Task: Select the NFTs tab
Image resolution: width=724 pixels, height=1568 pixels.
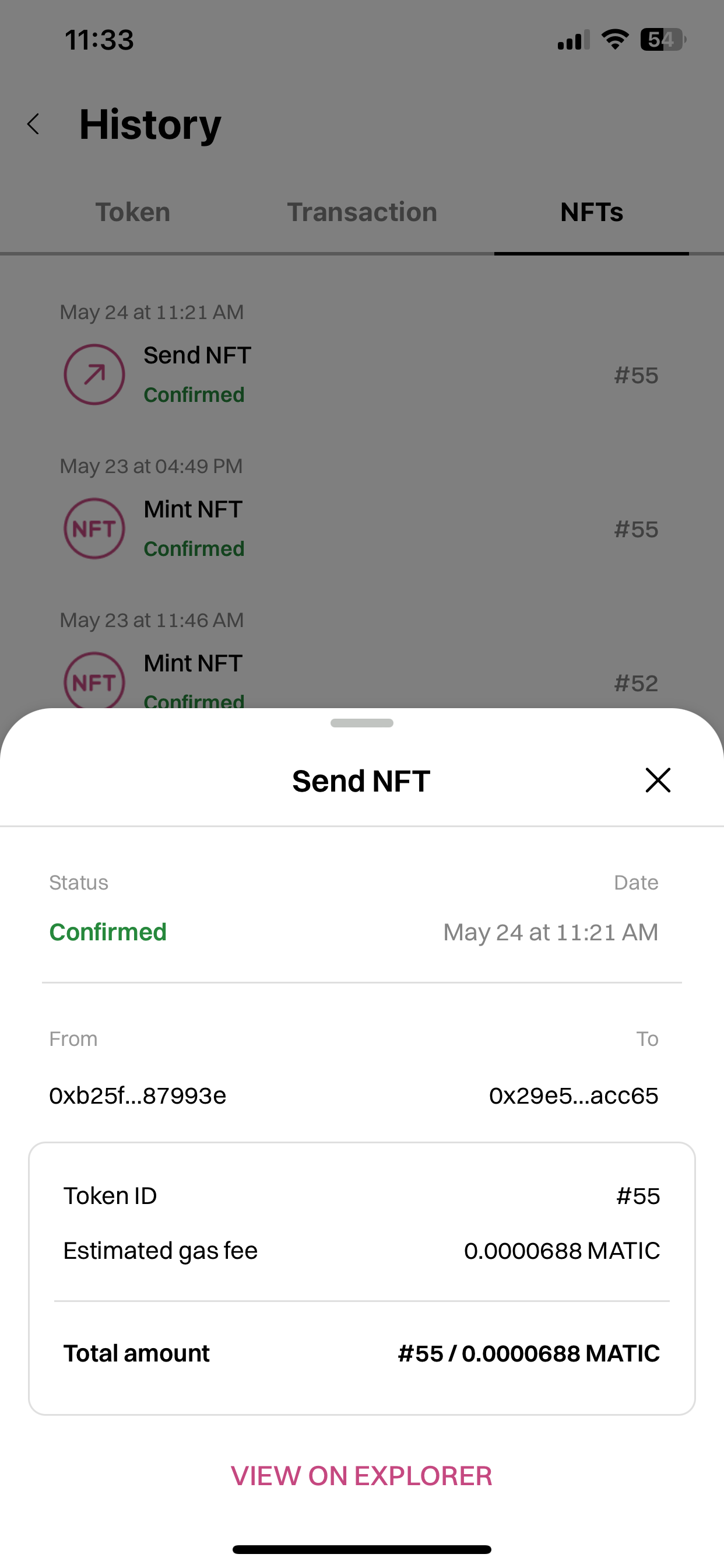Action: tap(591, 212)
